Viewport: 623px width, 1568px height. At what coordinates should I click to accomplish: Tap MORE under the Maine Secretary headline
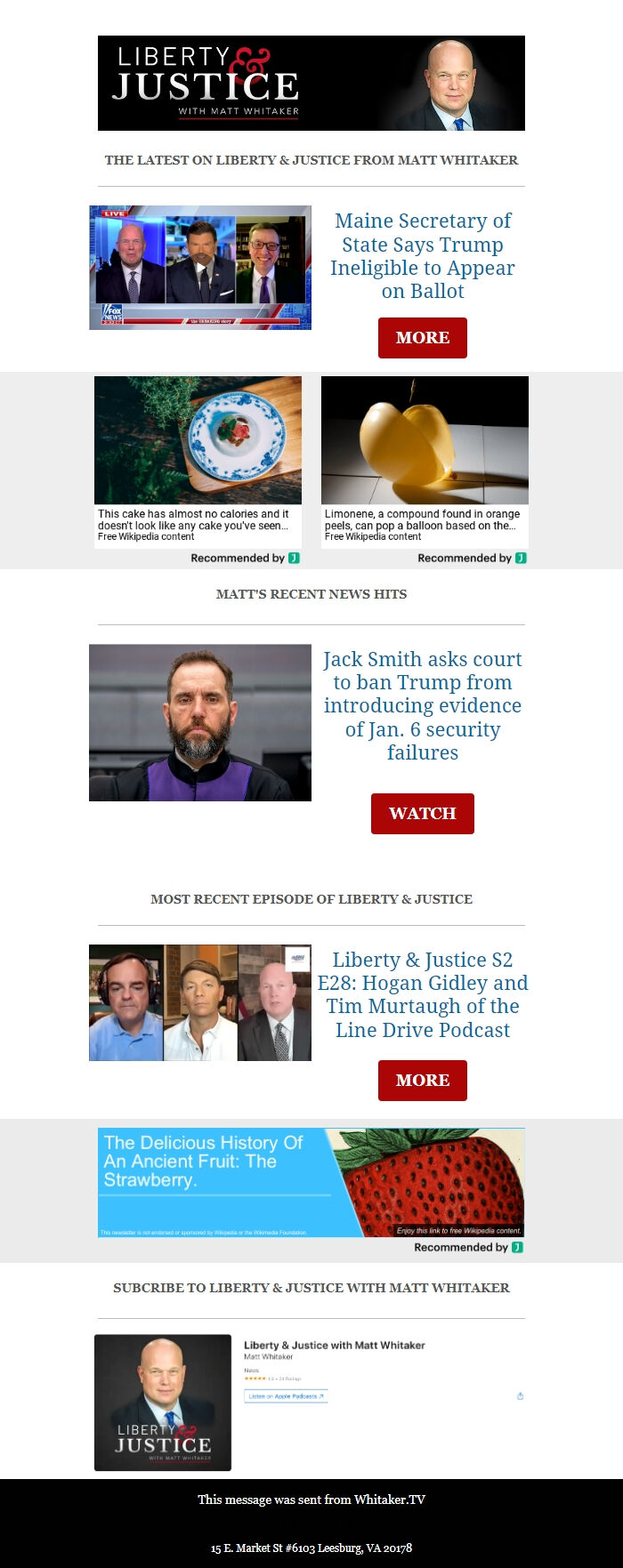click(x=422, y=338)
